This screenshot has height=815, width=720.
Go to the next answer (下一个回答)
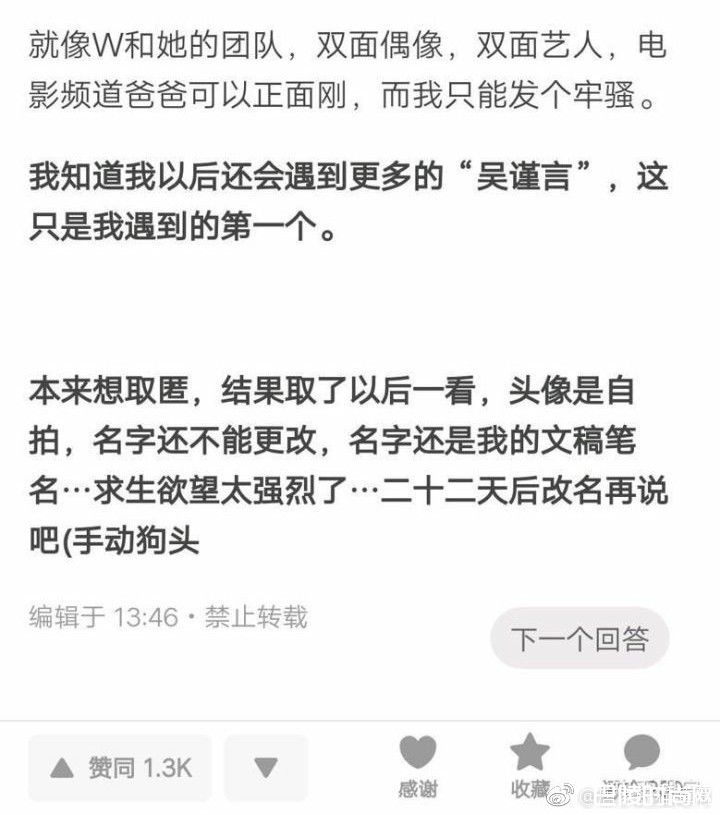click(579, 638)
